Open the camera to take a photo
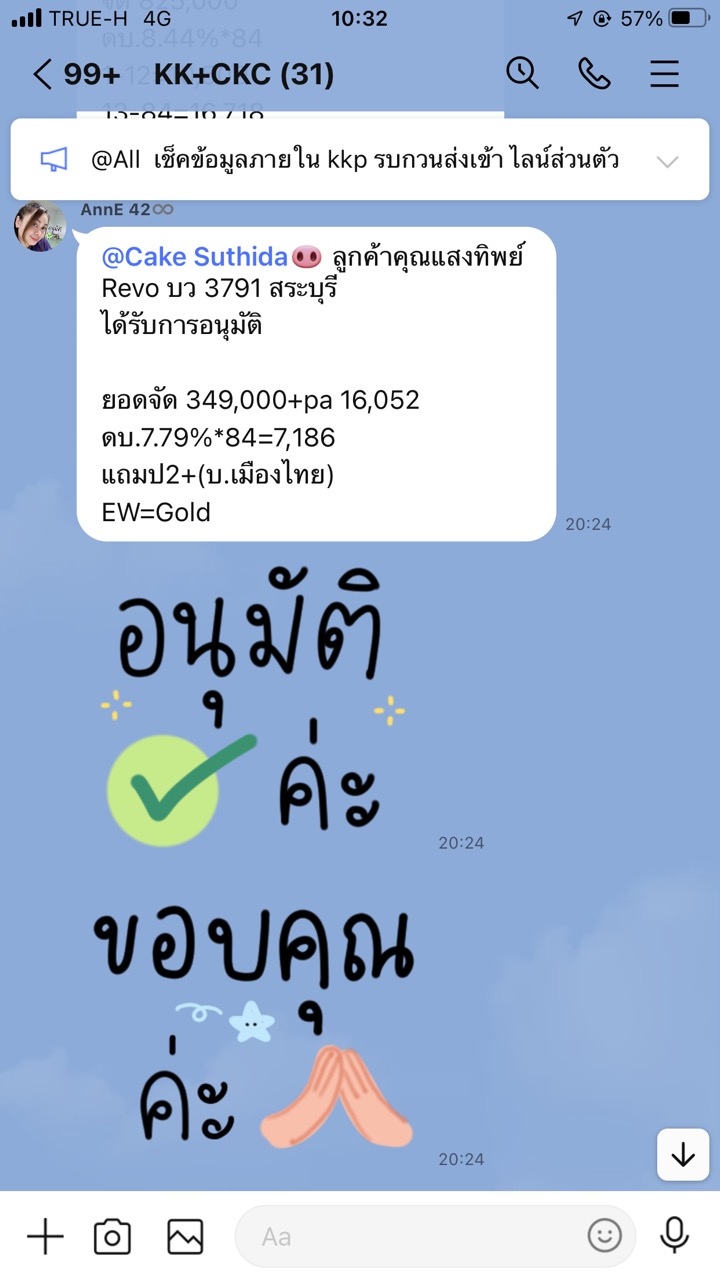The width and height of the screenshot is (720, 1280). [112, 1237]
